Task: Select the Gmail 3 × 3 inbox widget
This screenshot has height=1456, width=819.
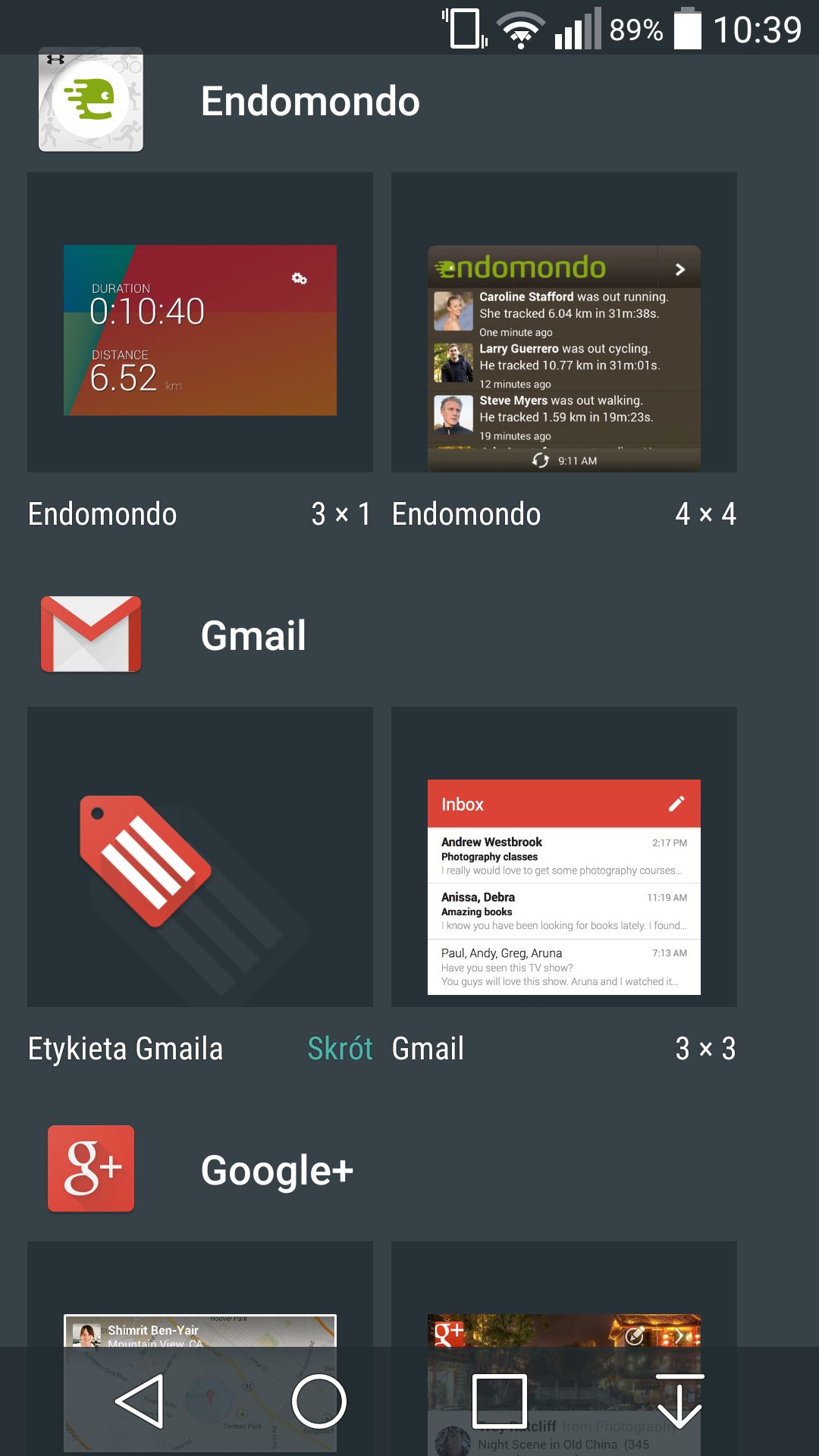Action: 564,857
